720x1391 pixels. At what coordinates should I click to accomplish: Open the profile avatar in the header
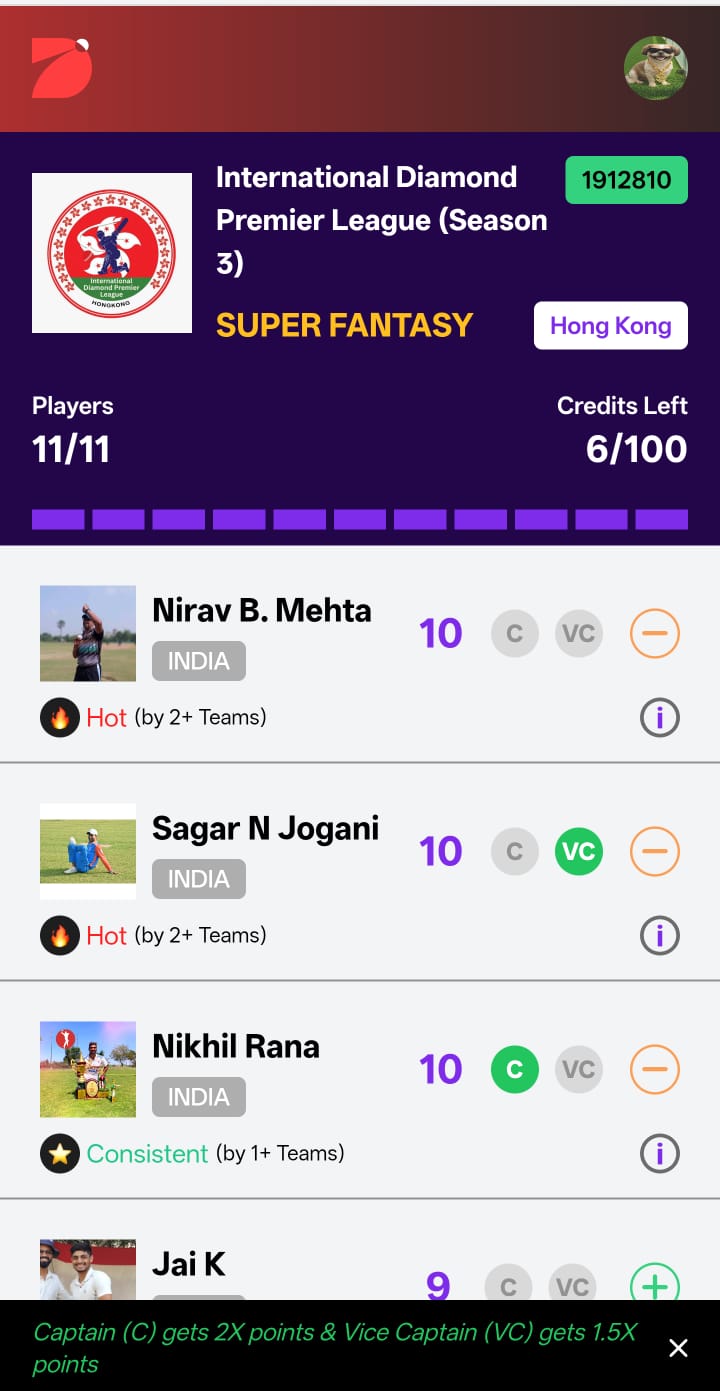point(655,68)
